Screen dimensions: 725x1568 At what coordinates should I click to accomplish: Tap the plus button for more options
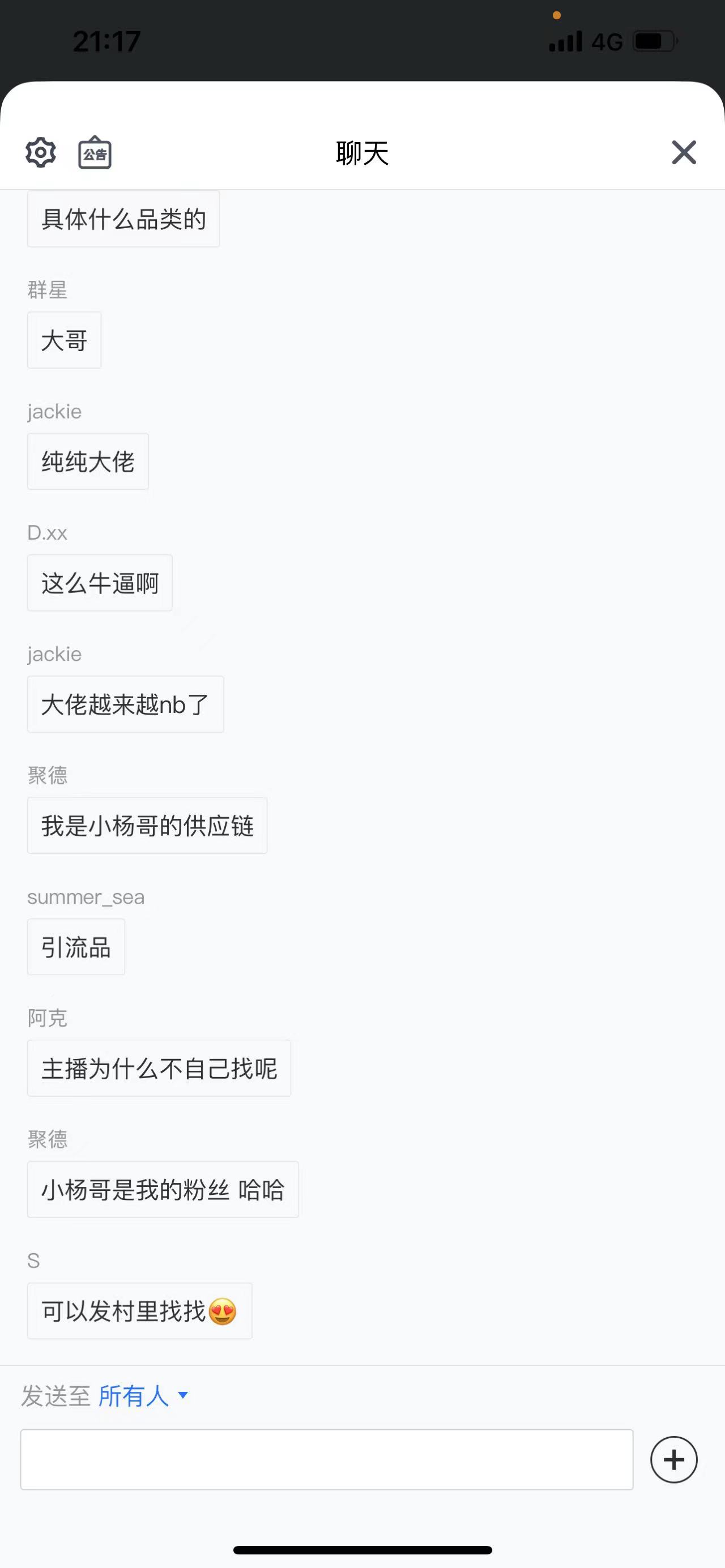[x=674, y=1459]
